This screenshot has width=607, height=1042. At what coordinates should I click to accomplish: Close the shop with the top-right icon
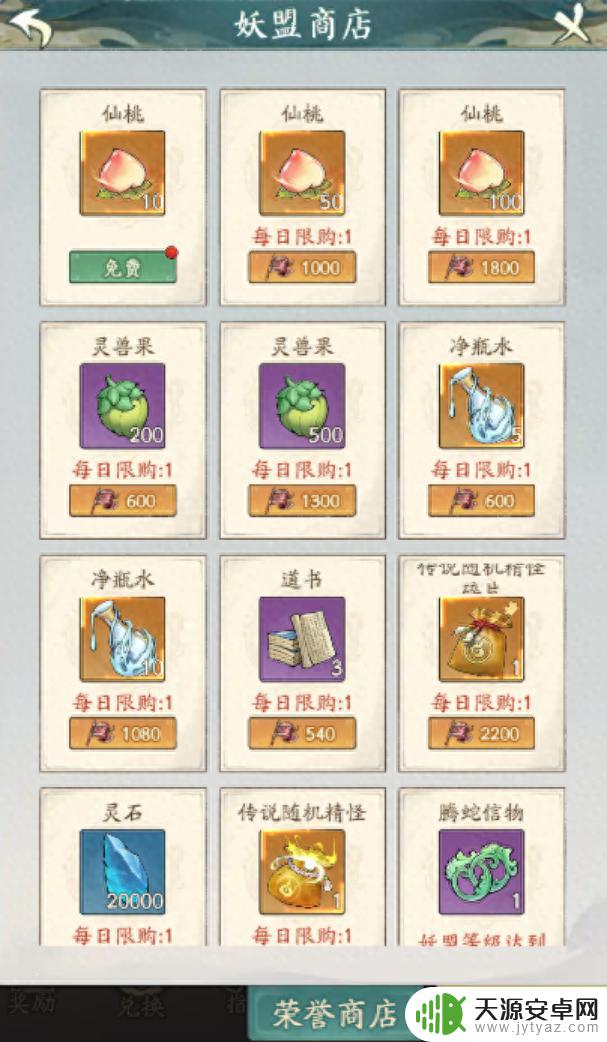[574, 23]
